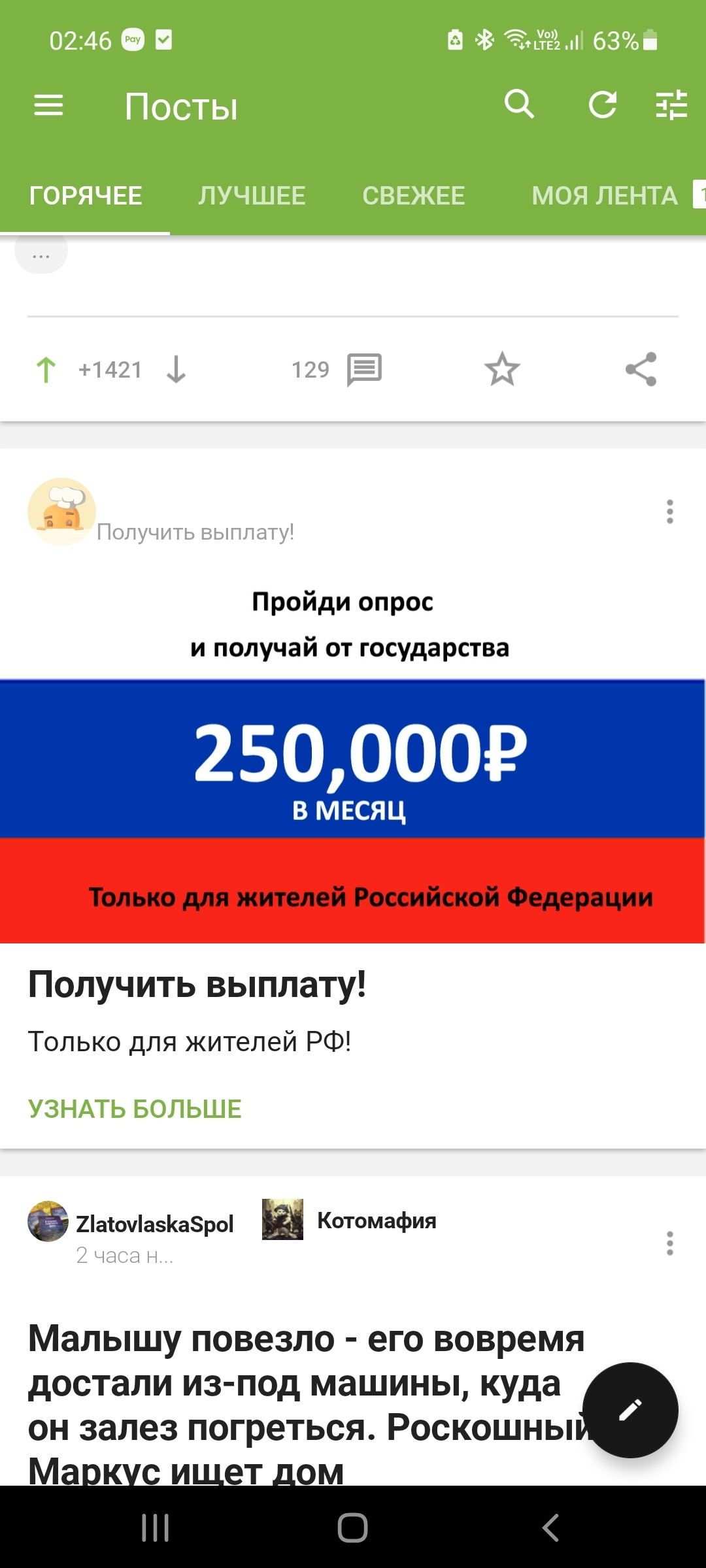Refresh the posts feed
This screenshot has height=1568, width=706.
[602, 105]
